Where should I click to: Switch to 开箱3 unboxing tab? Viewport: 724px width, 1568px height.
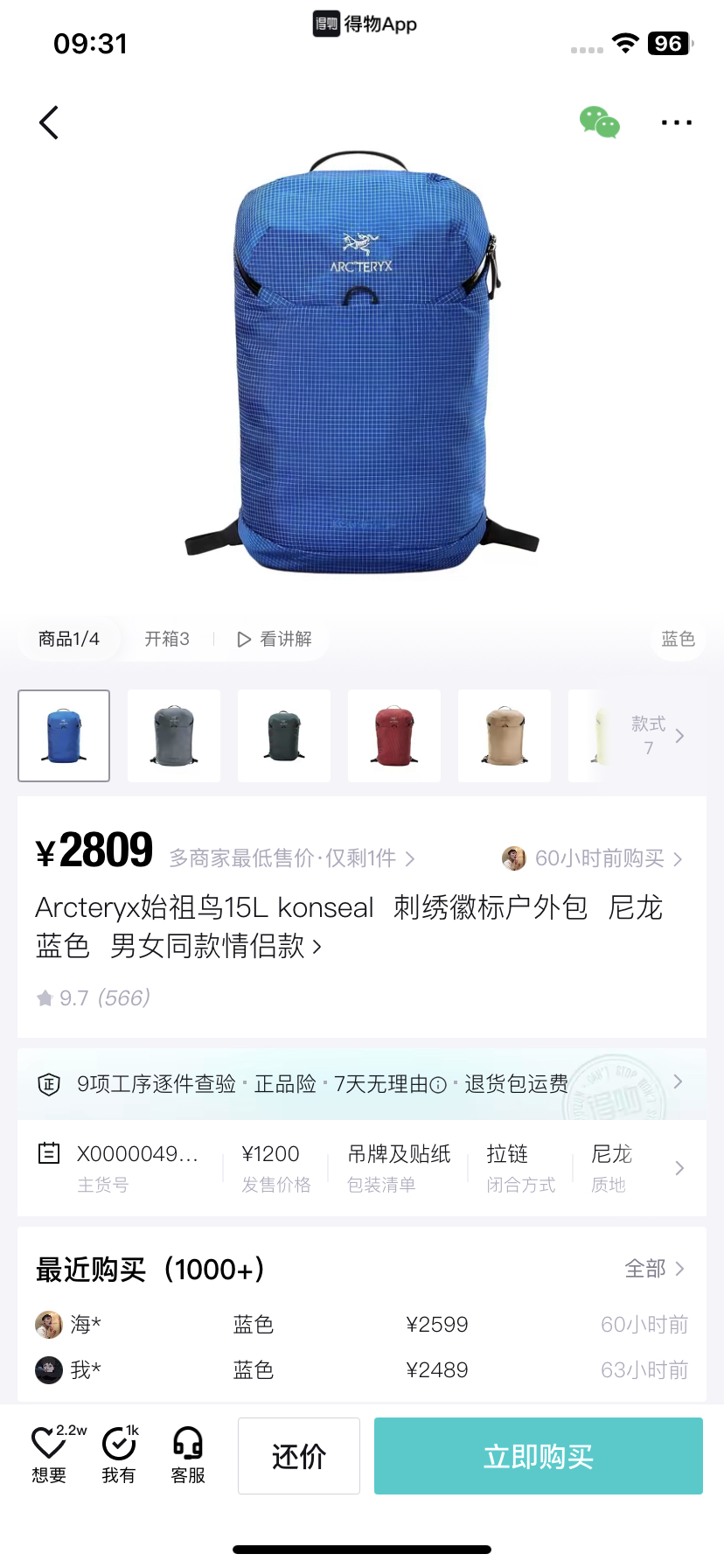[167, 639]
